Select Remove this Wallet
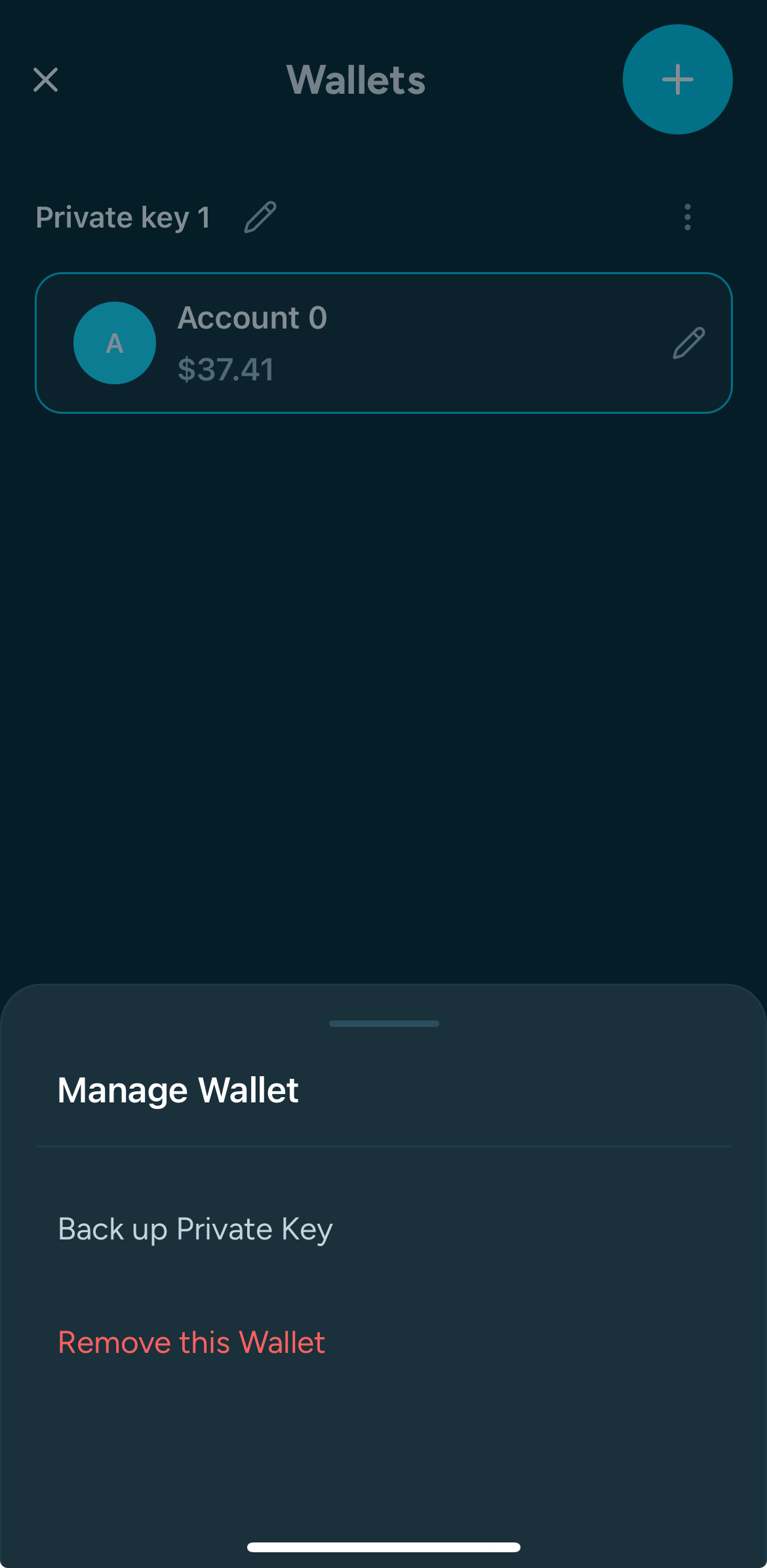Viewport: 767px width, 1568px height. click(191, 1342)
